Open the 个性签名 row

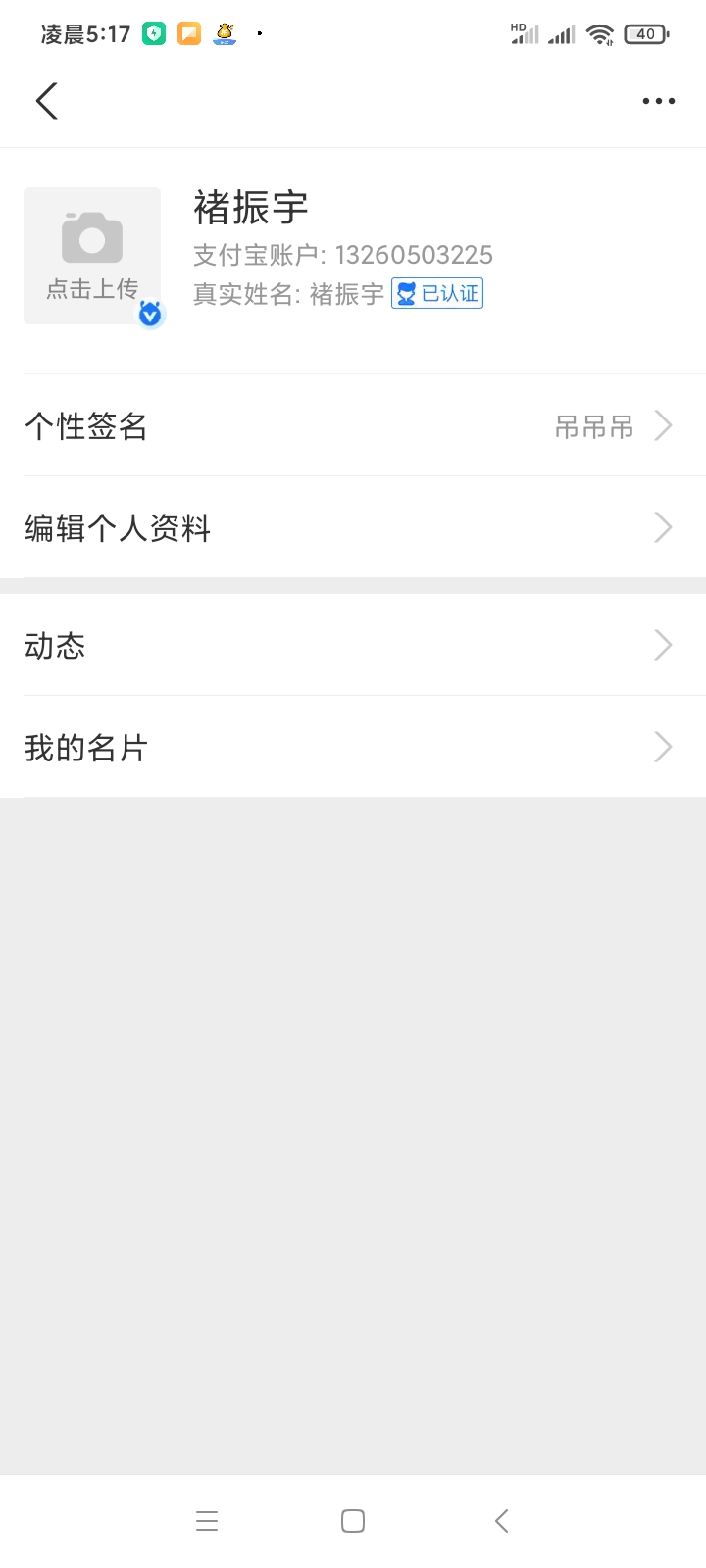(x=353, y=426)
